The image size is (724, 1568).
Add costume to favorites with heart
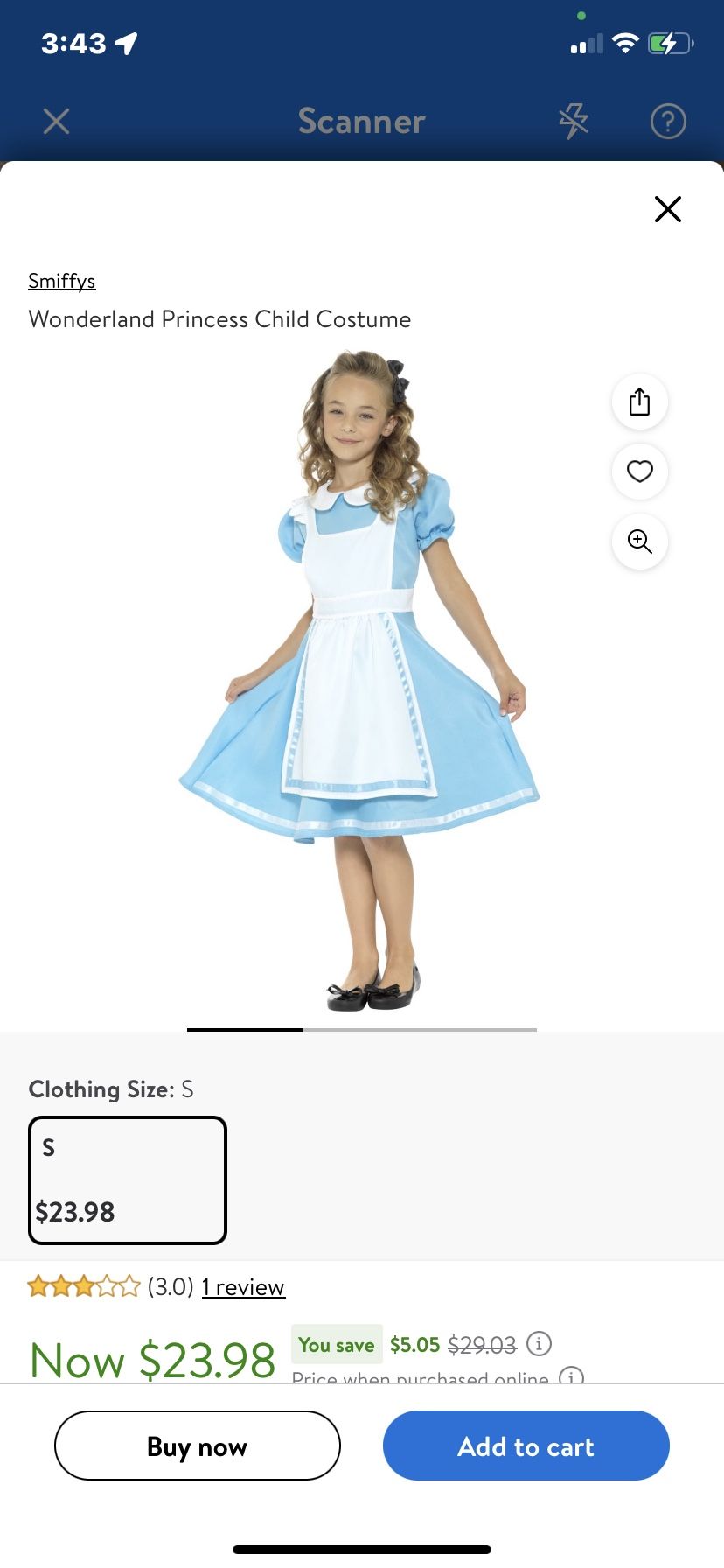pyautogui.click(x=640, y=472)
